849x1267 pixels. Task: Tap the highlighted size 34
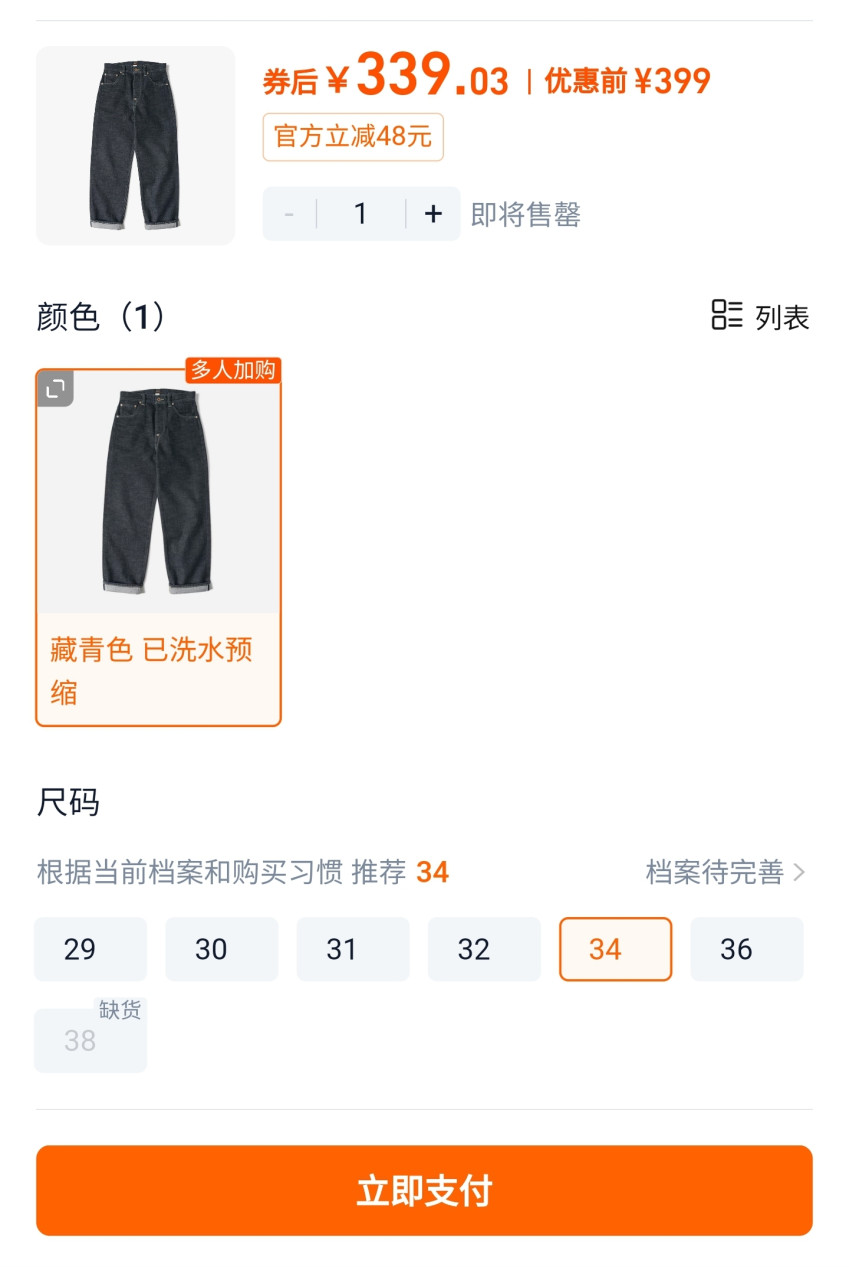[x=616, y=949]
